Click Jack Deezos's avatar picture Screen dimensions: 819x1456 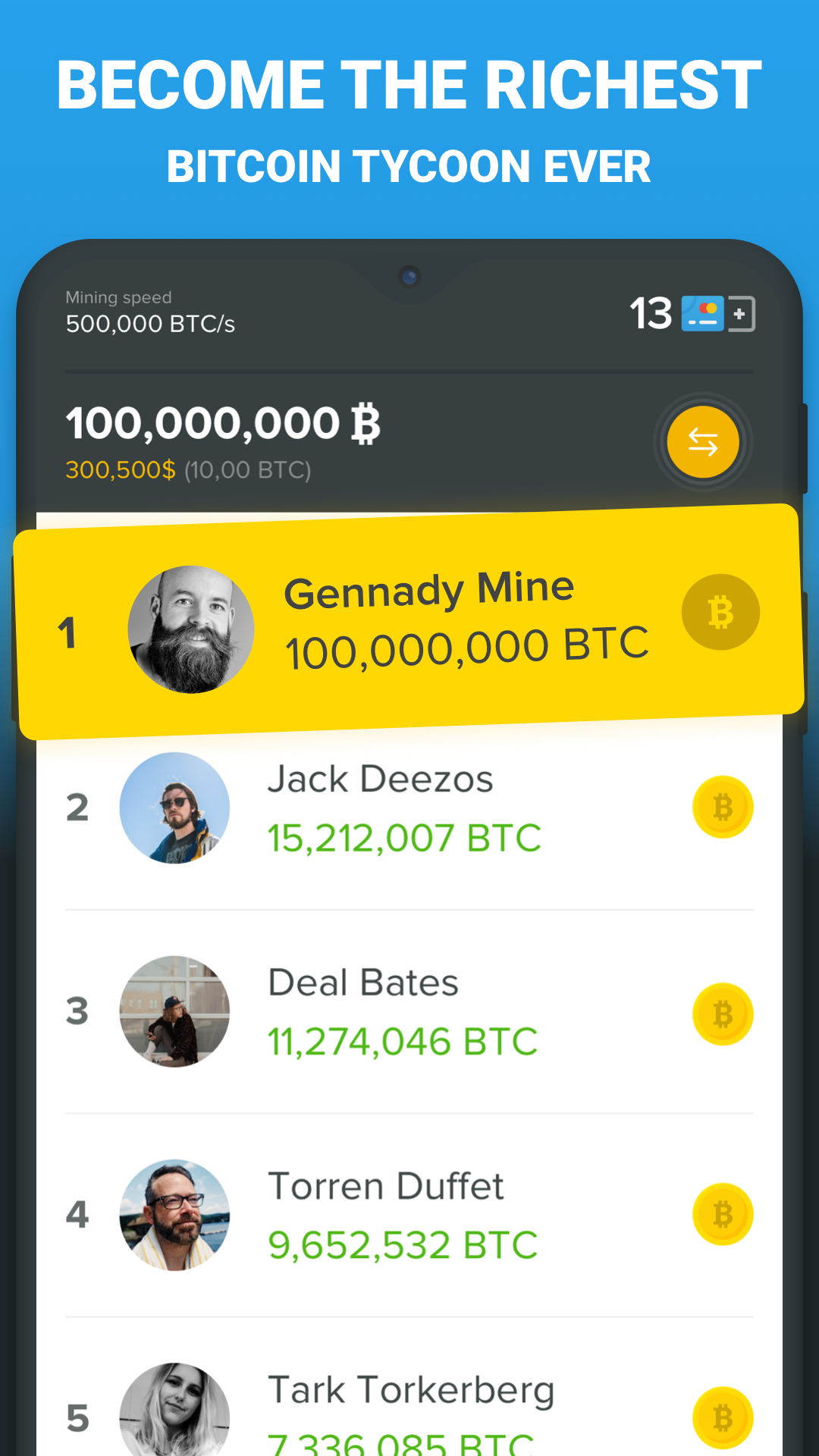pyautogui.click(x=174, y=808)
